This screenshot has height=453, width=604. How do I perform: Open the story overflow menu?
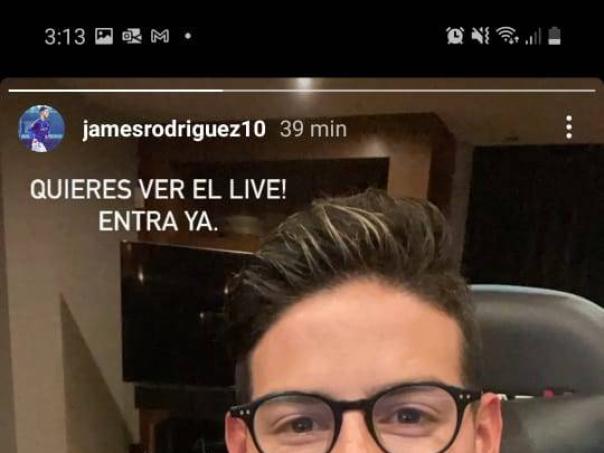tap(568, 127)
